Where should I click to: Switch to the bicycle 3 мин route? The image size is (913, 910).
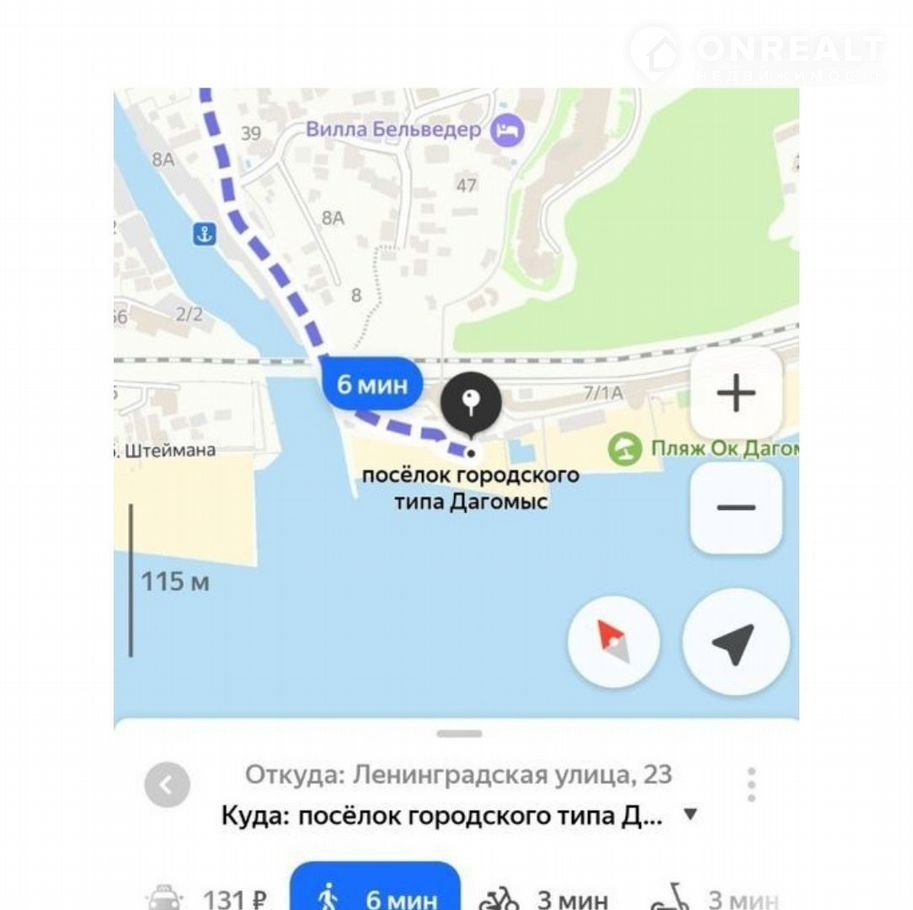(x=544, y=897)
